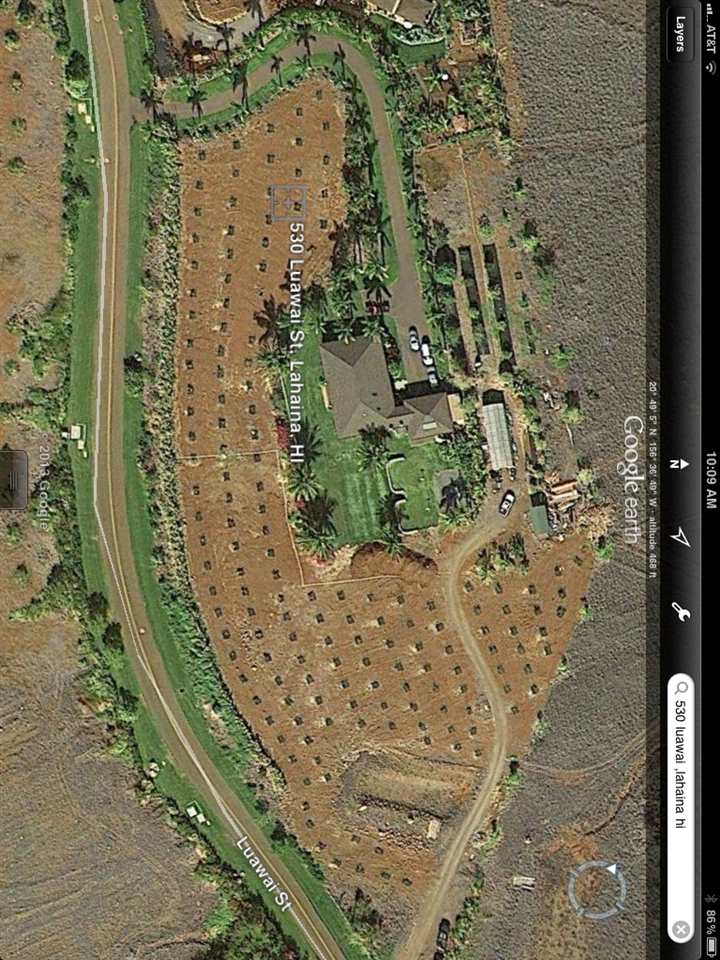Clear the search text
Screen dimensions: 720x960
click(680, 929)
